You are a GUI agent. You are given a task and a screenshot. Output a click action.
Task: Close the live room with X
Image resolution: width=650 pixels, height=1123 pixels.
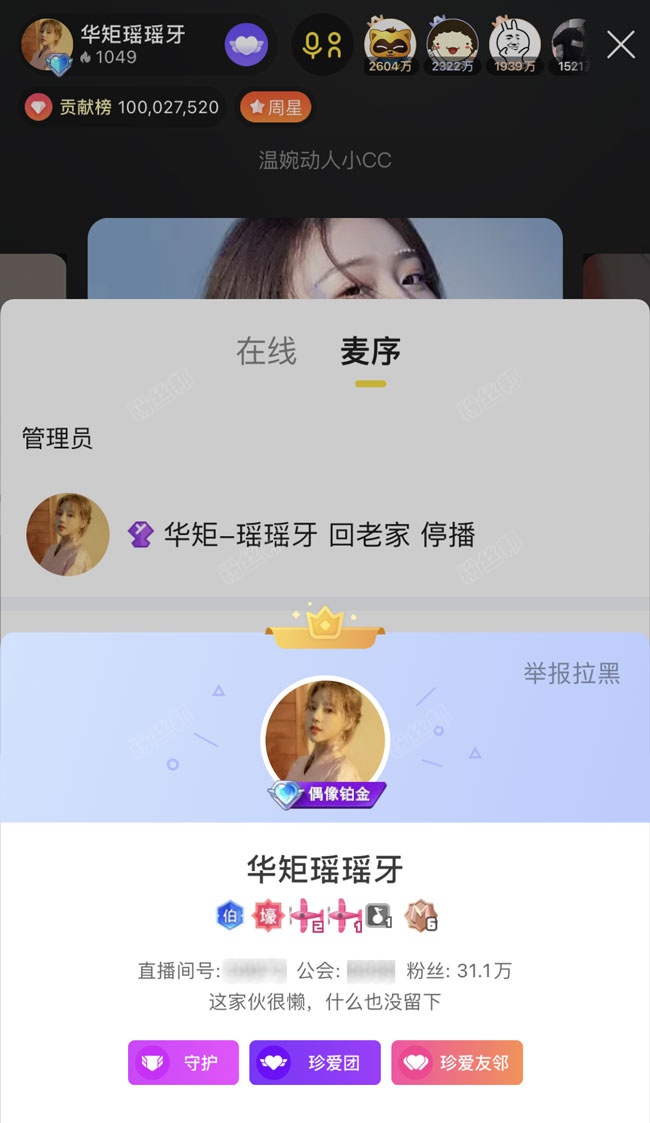pos(621,45)
